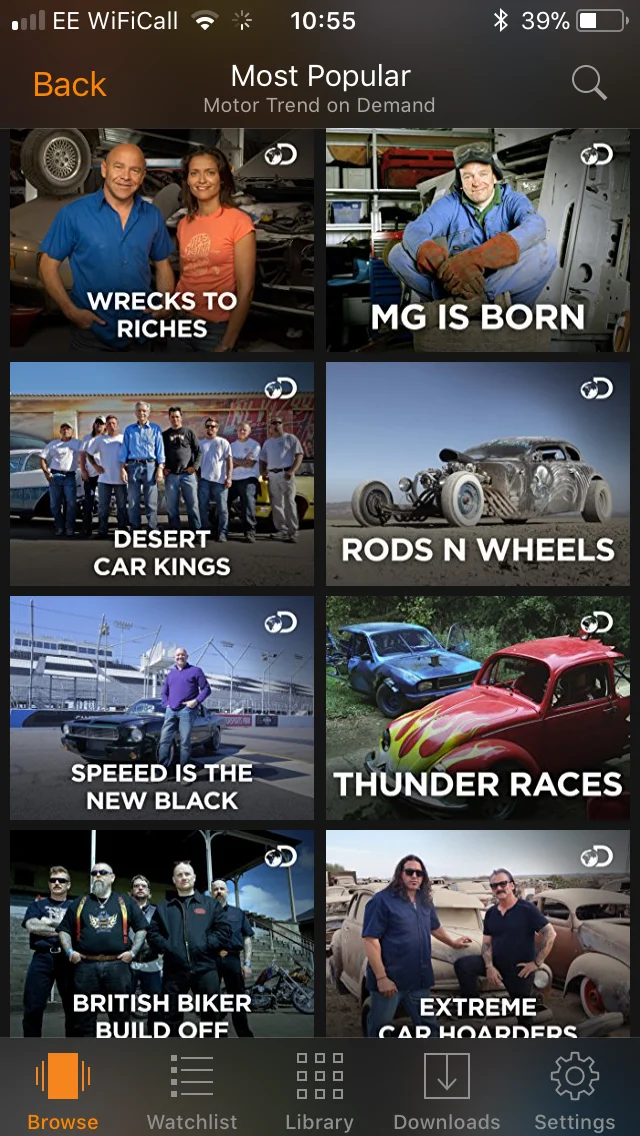
Task: View Speed Is the New Black
Action: tap(162, 708)
